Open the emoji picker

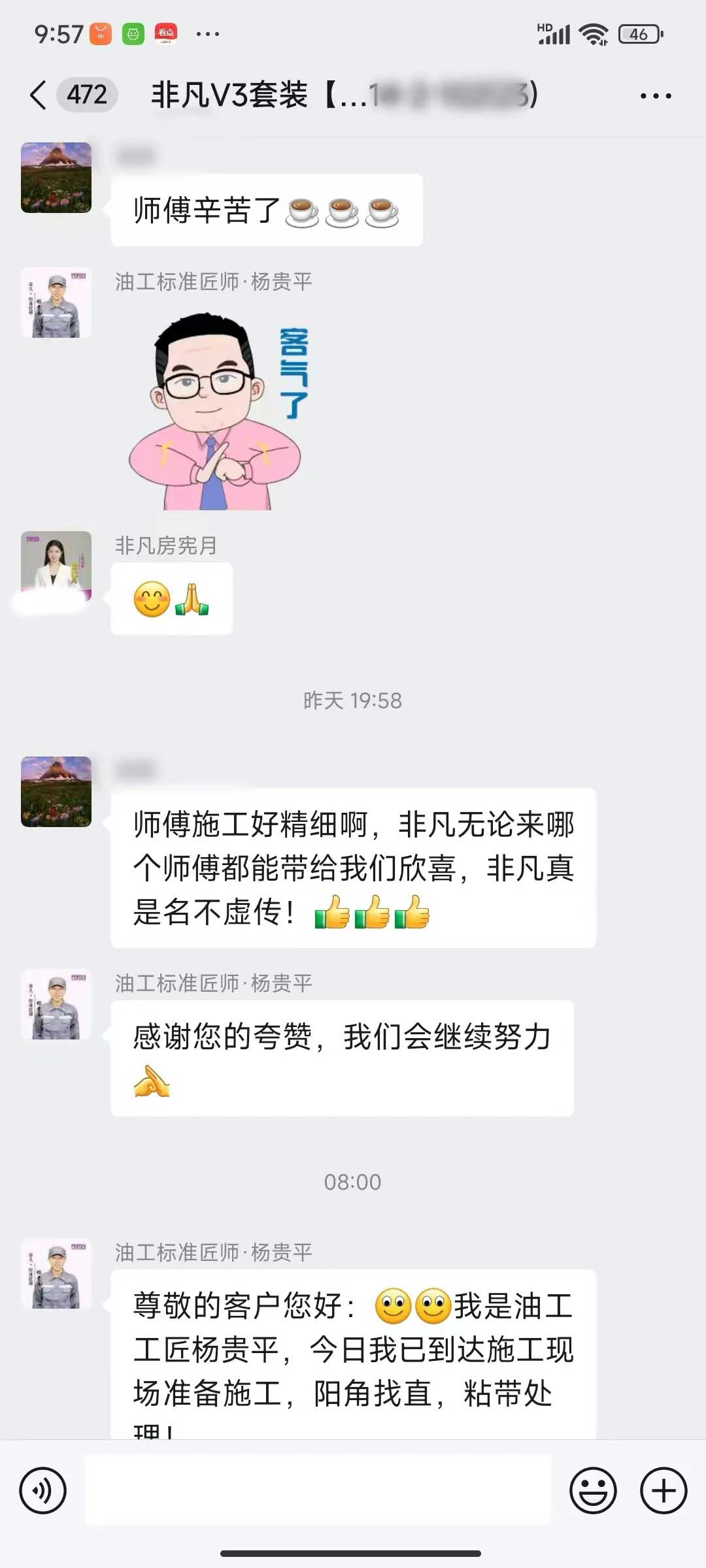click(x=593, y=1491)
